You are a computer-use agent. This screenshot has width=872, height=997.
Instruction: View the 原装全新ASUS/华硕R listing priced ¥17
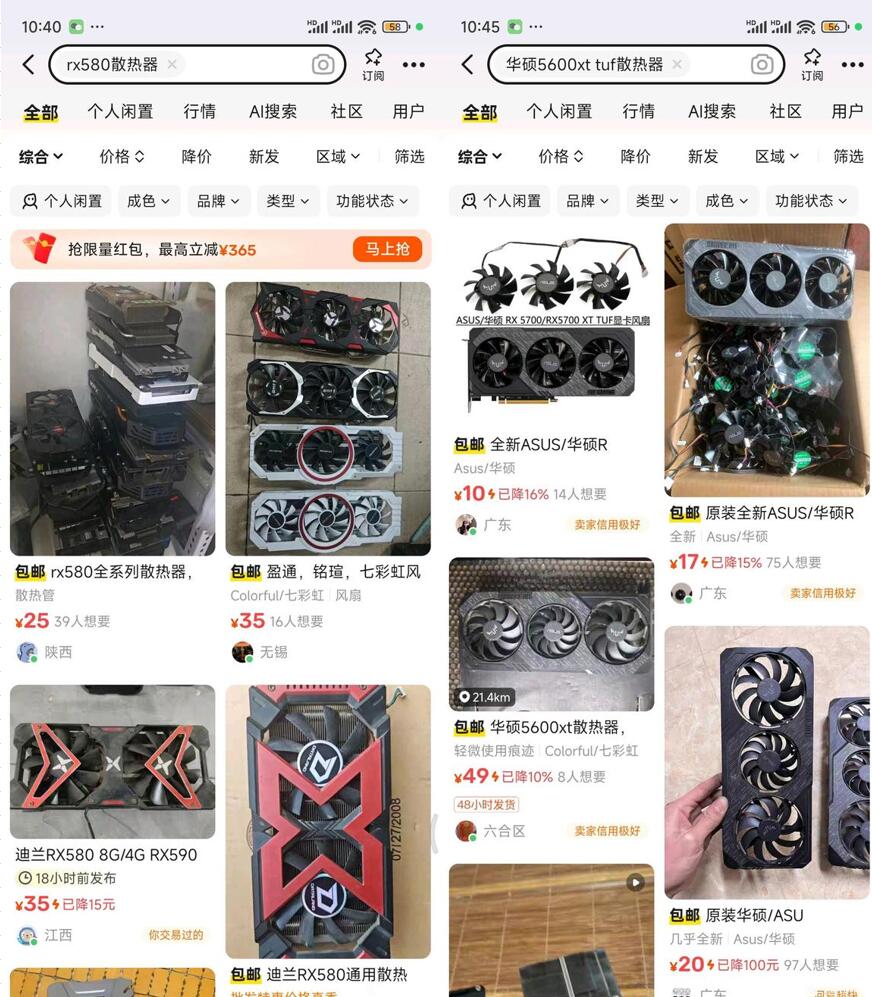pyautogui.click(x=766, y=360)
